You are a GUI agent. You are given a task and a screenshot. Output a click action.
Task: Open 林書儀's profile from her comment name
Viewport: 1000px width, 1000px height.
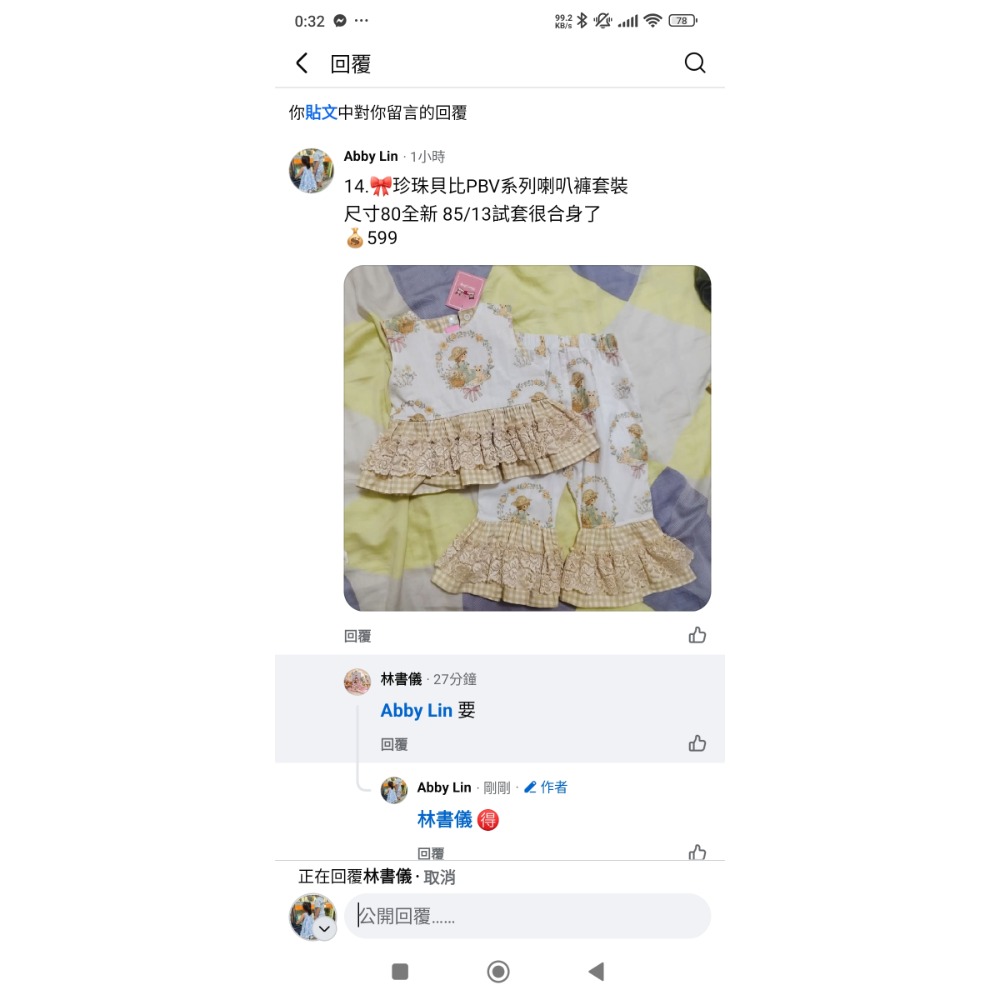click(401, 679)
